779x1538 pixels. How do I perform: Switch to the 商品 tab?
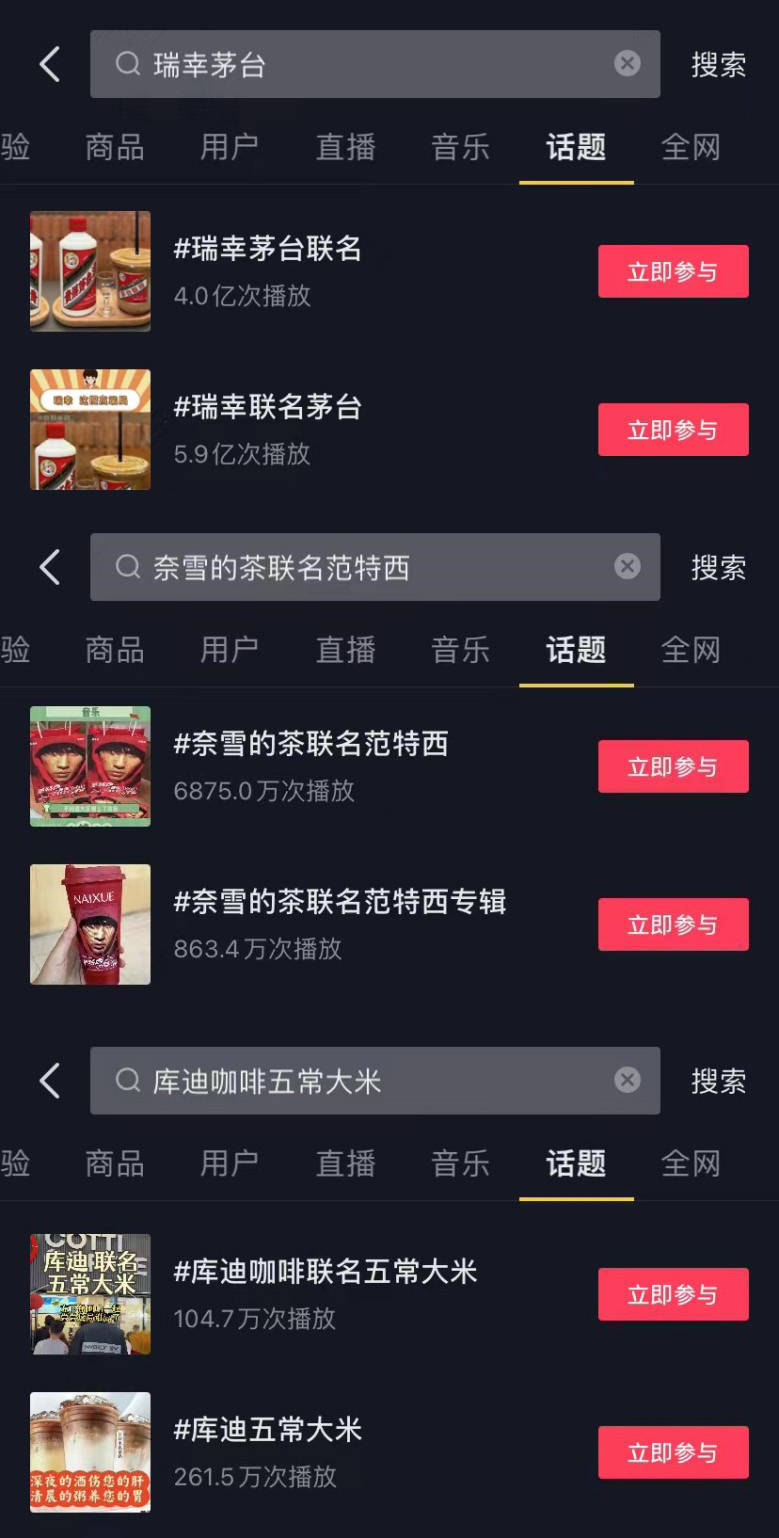pyautogui.click(x=113, y=147)
